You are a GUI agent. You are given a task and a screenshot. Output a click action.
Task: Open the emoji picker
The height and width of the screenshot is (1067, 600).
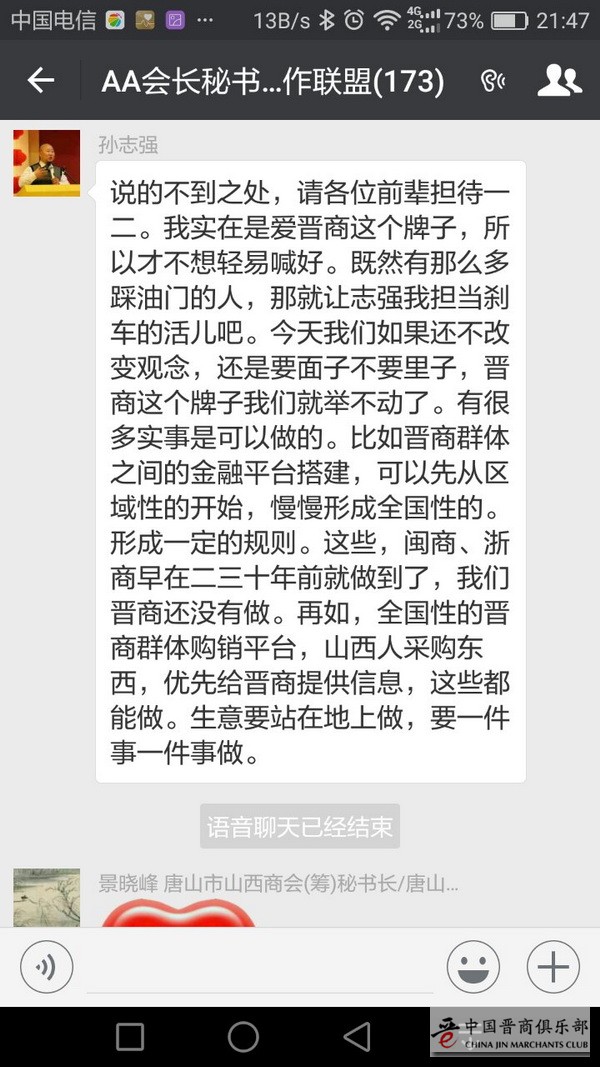pos(473,967)
